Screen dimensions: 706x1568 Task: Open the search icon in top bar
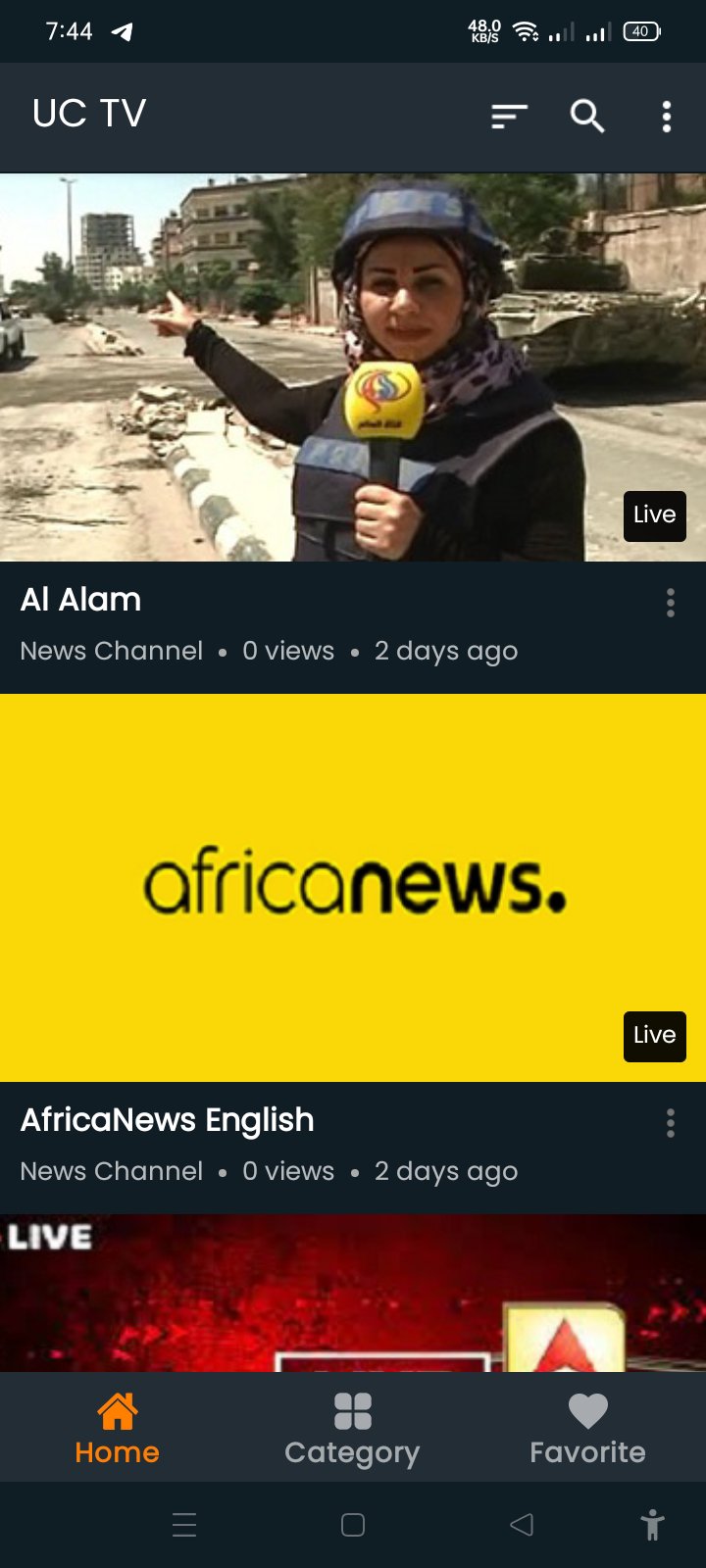(x=586, y=116)
